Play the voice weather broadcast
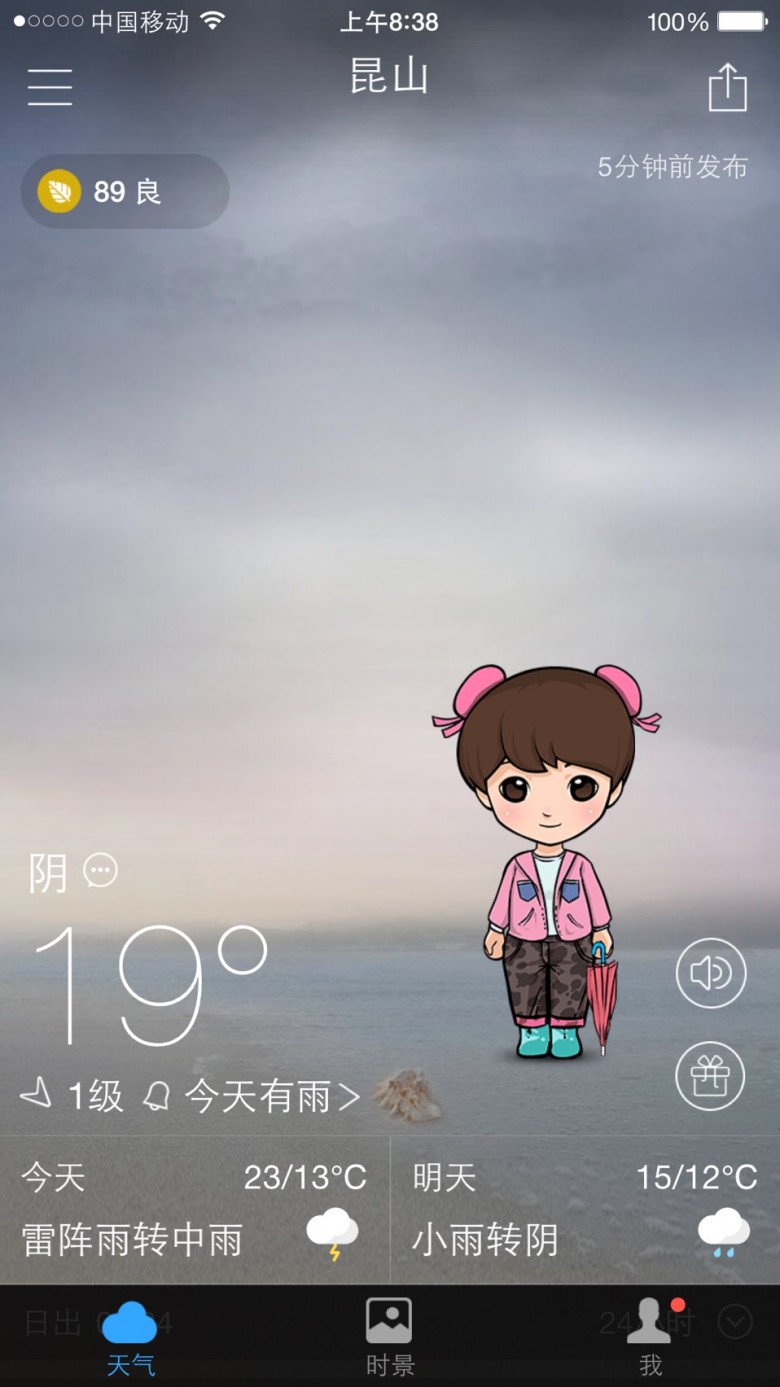 [711, 973]
